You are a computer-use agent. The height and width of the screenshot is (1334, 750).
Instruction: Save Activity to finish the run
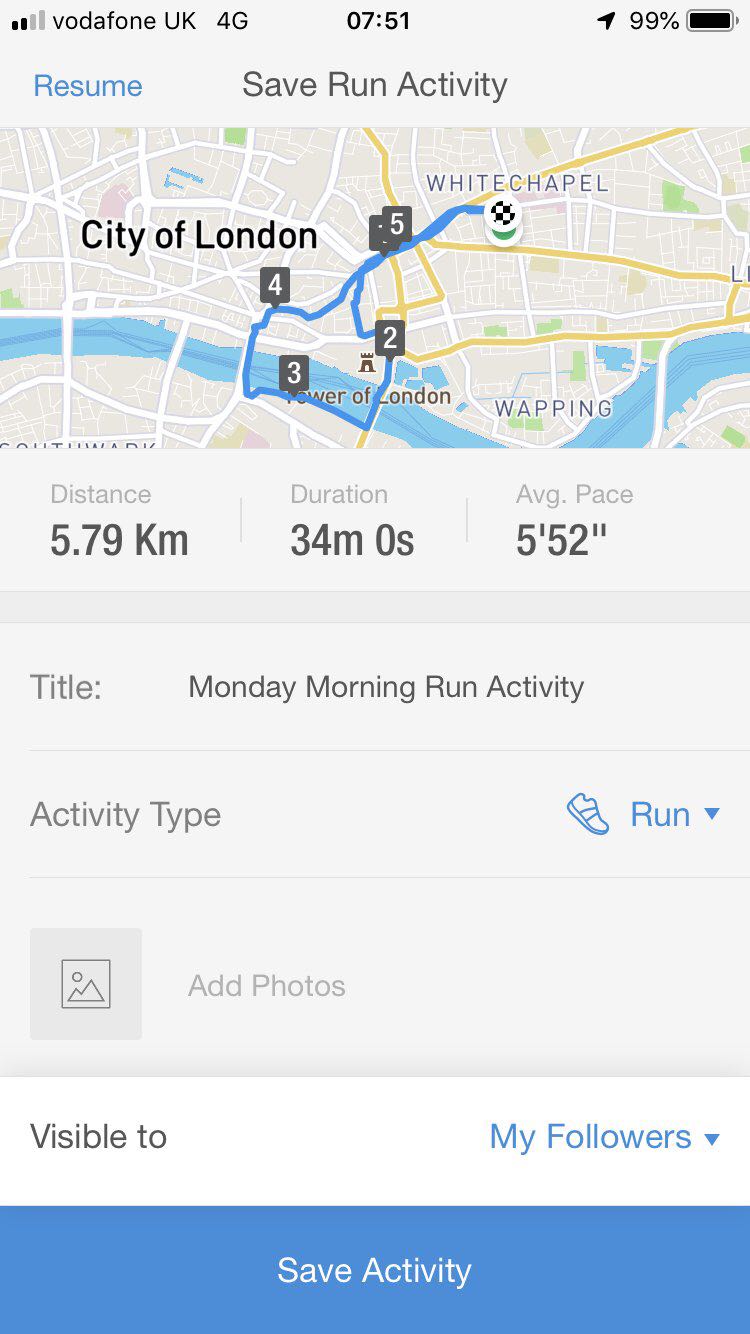pos(375,1270)
